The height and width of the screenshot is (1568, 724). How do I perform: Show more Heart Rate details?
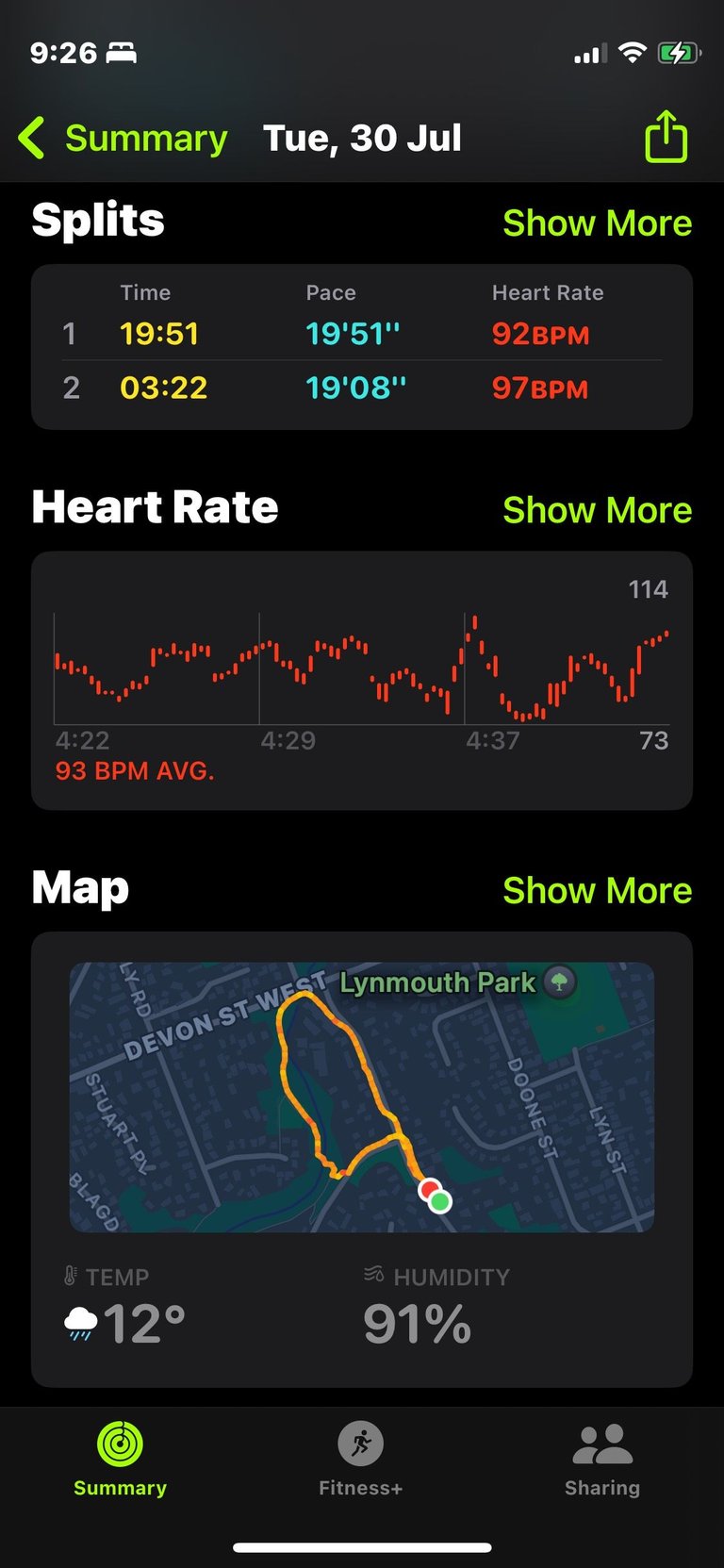coord(597,510)
